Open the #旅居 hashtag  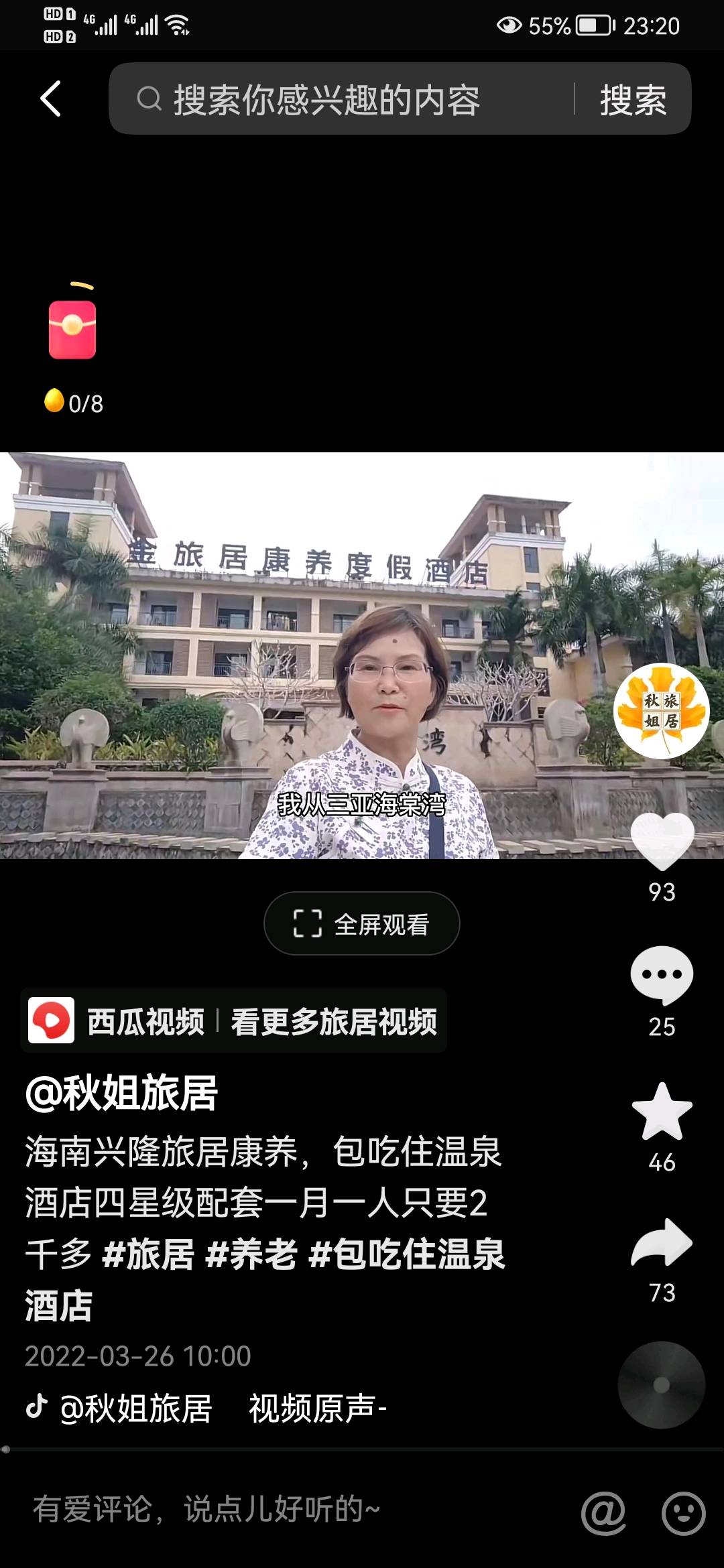(x=148, y=1254)
